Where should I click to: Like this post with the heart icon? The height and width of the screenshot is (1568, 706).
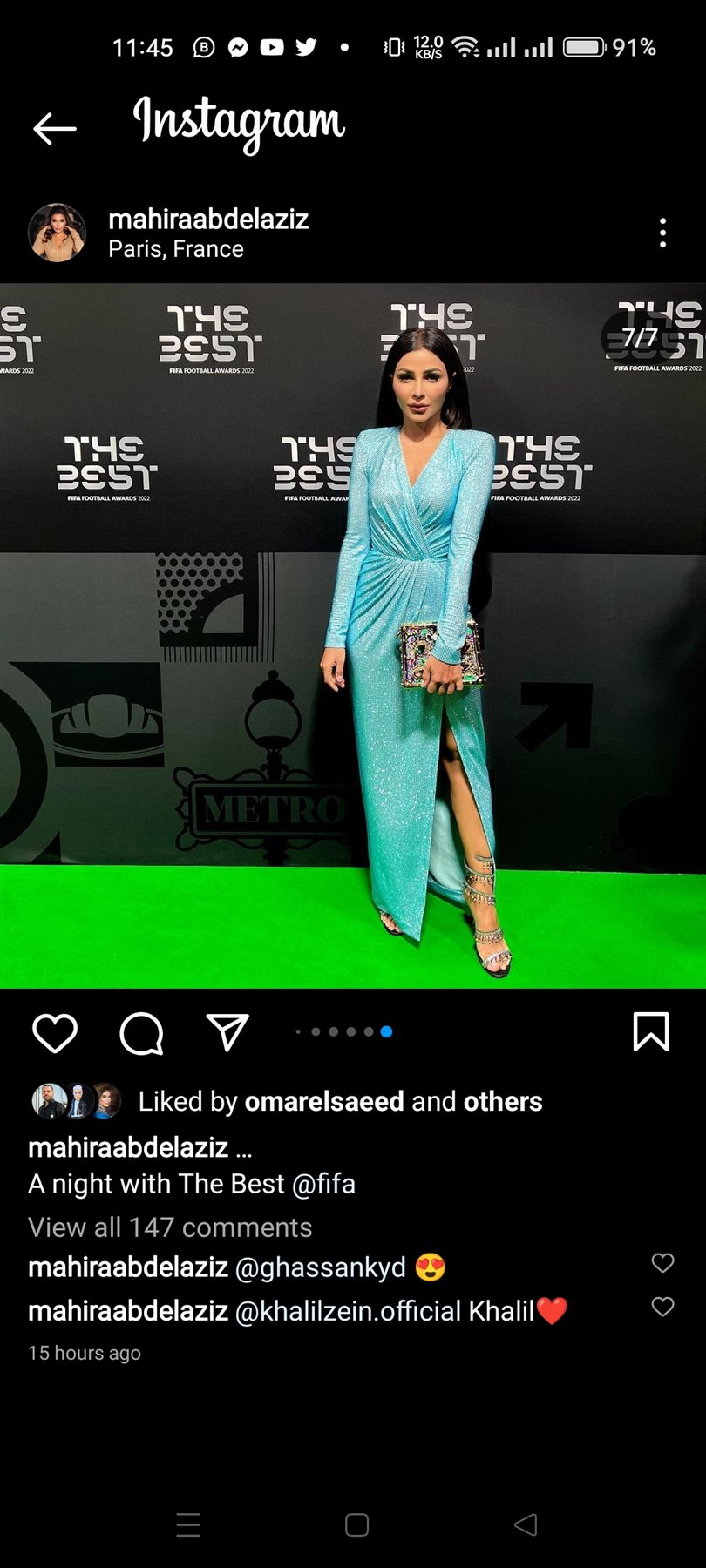coord(55,1033)
